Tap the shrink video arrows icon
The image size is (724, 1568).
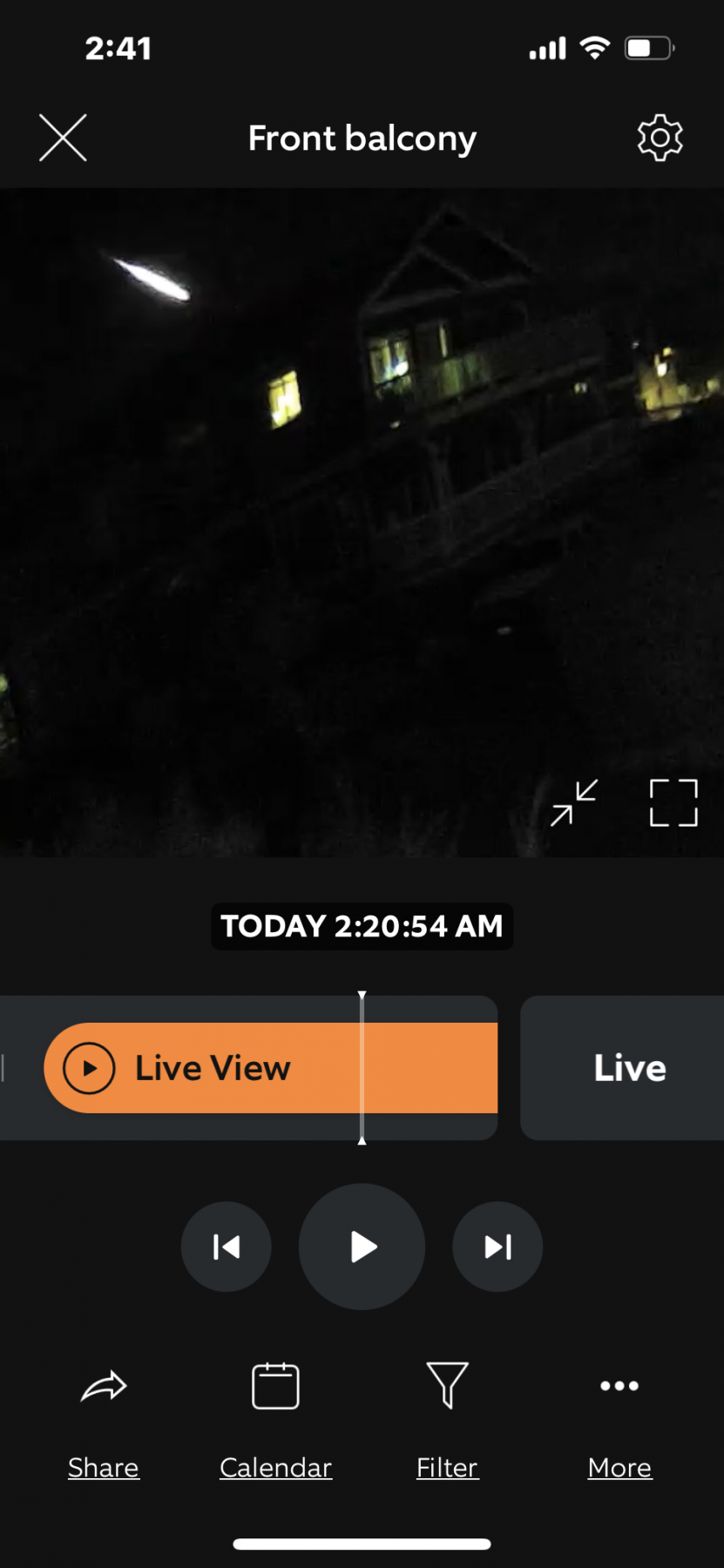coord(574,802)
